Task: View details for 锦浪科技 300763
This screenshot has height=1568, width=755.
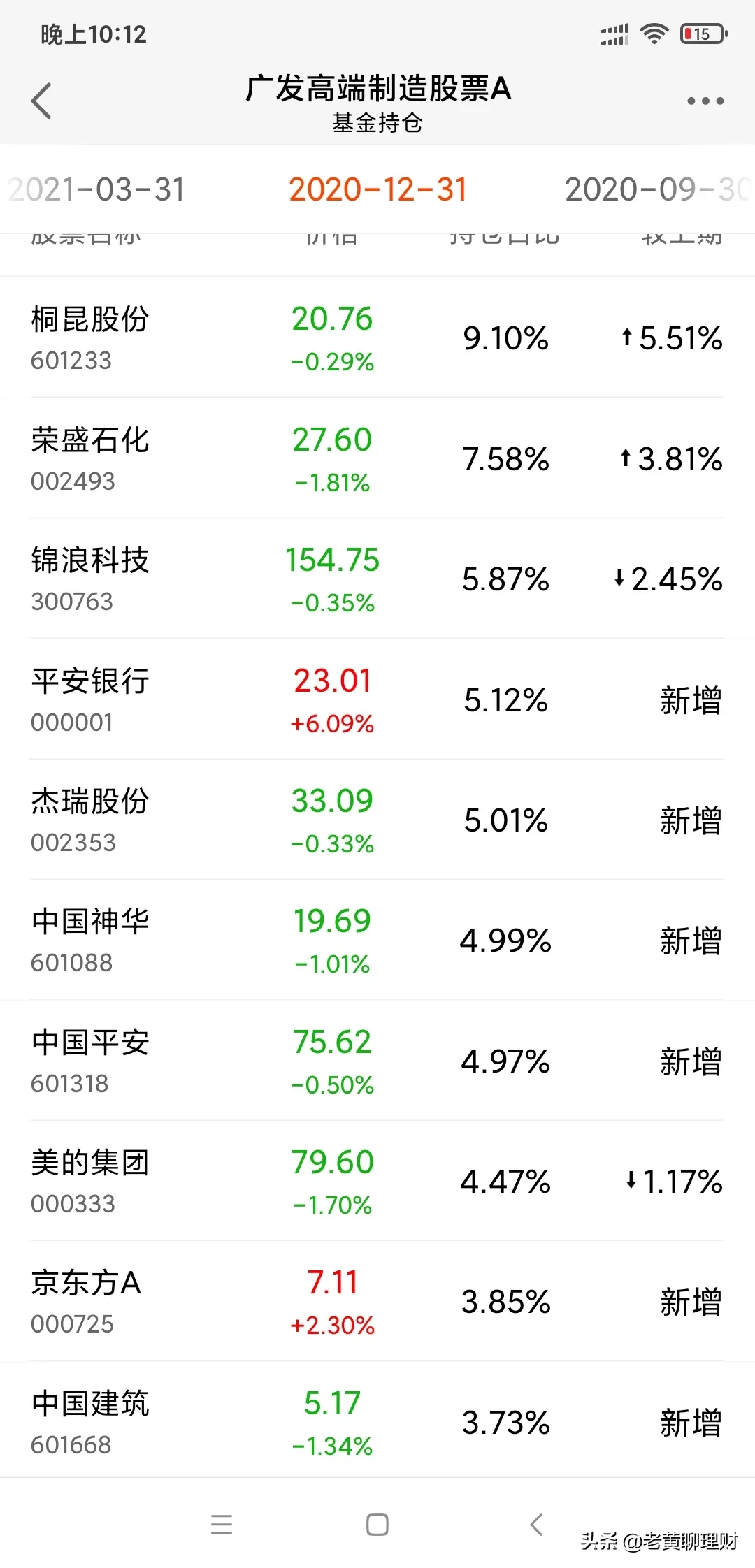Action: (377, 579)
